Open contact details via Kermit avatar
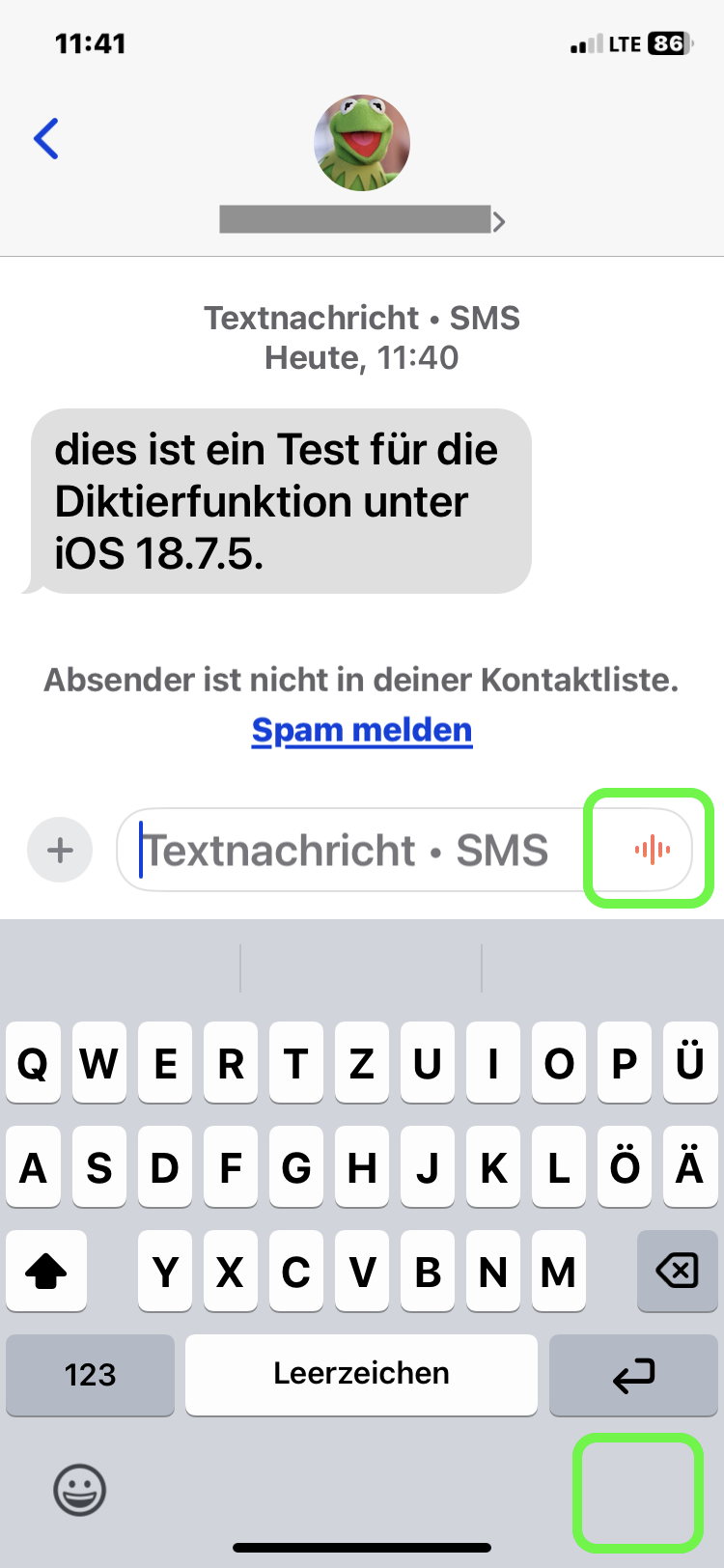 point(362,143)
